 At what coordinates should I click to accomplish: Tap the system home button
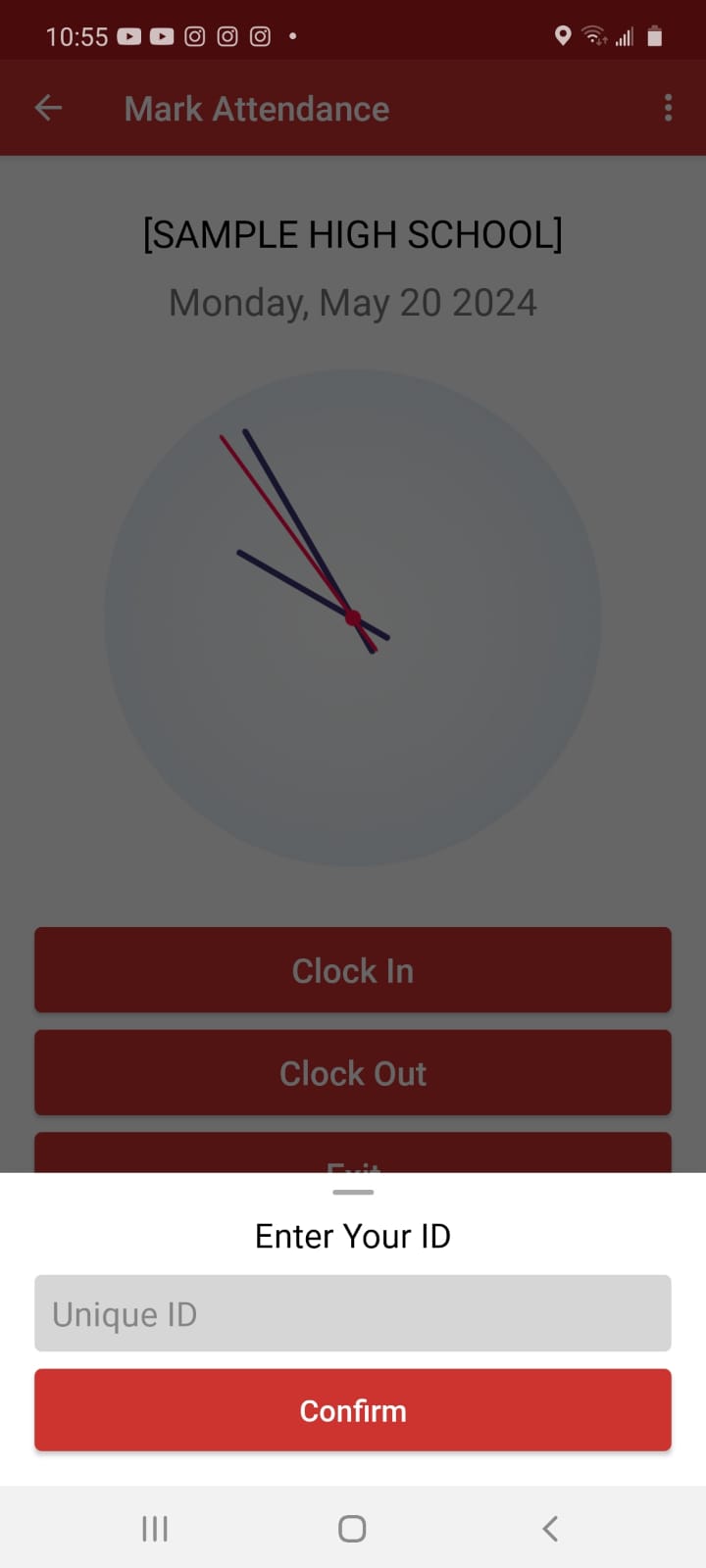(352, 1529)
